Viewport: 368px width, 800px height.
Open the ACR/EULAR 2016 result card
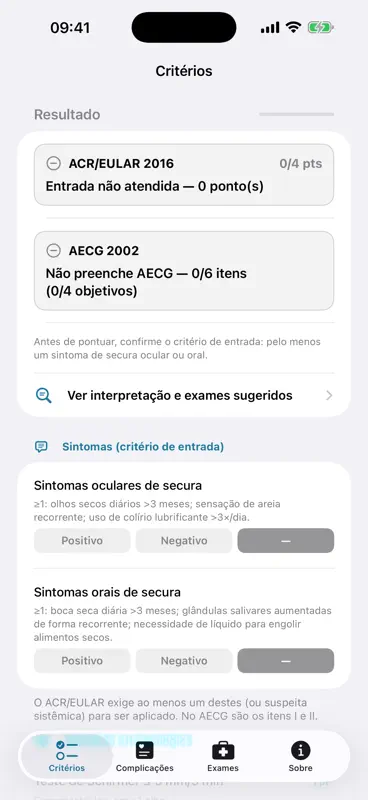coord(184,174)
